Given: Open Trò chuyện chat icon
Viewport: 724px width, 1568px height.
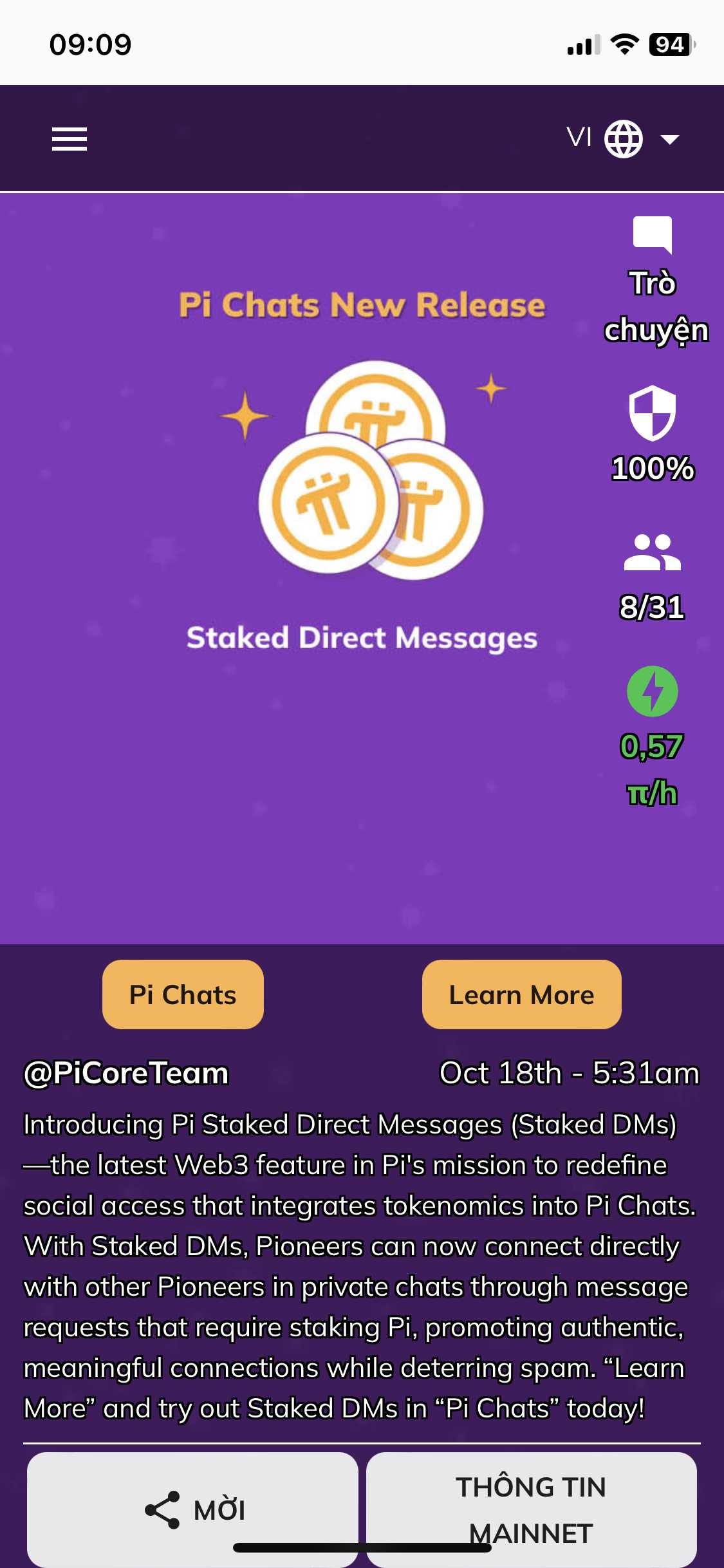Looking at the screenshot, I should 652,234.
